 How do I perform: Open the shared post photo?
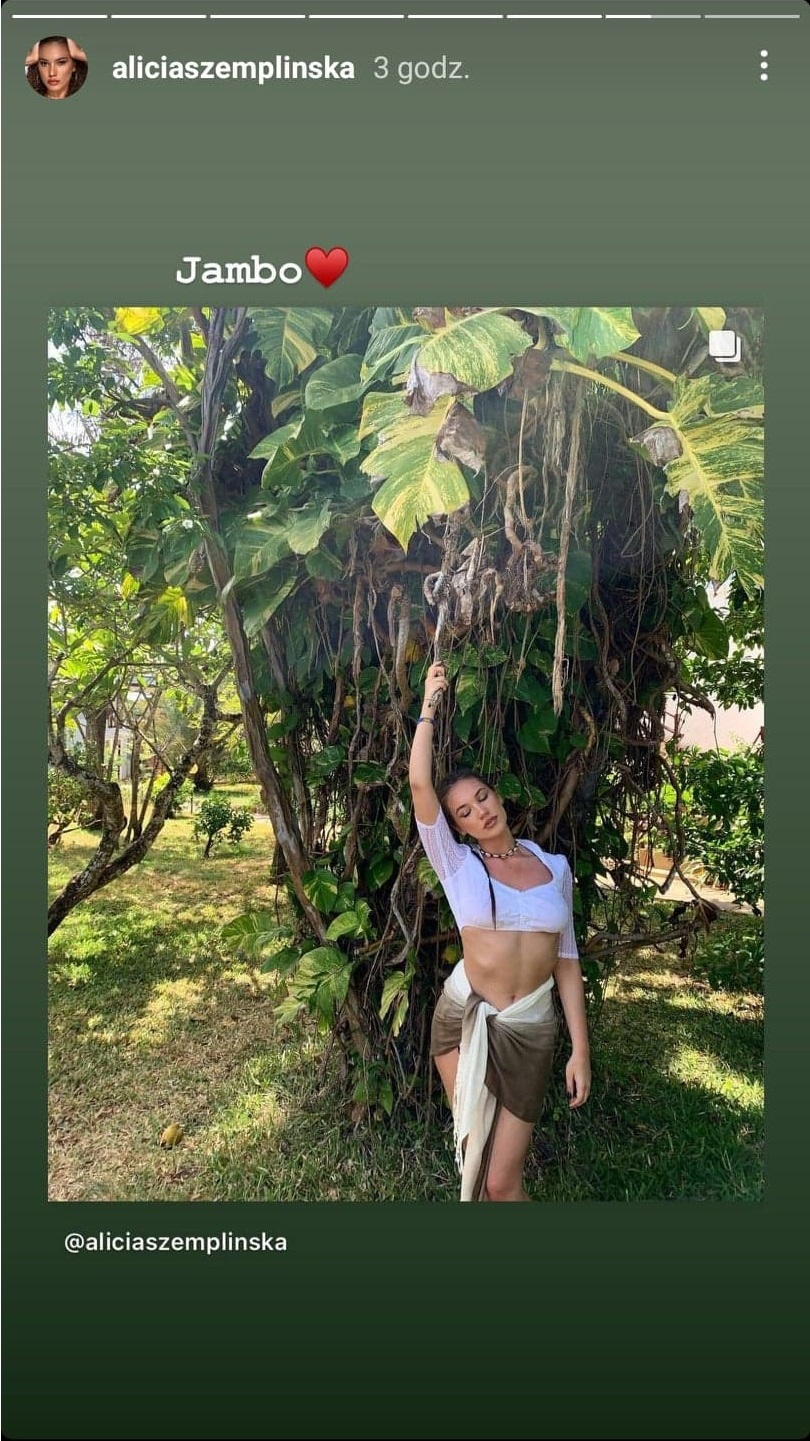[x=405, y=753]
